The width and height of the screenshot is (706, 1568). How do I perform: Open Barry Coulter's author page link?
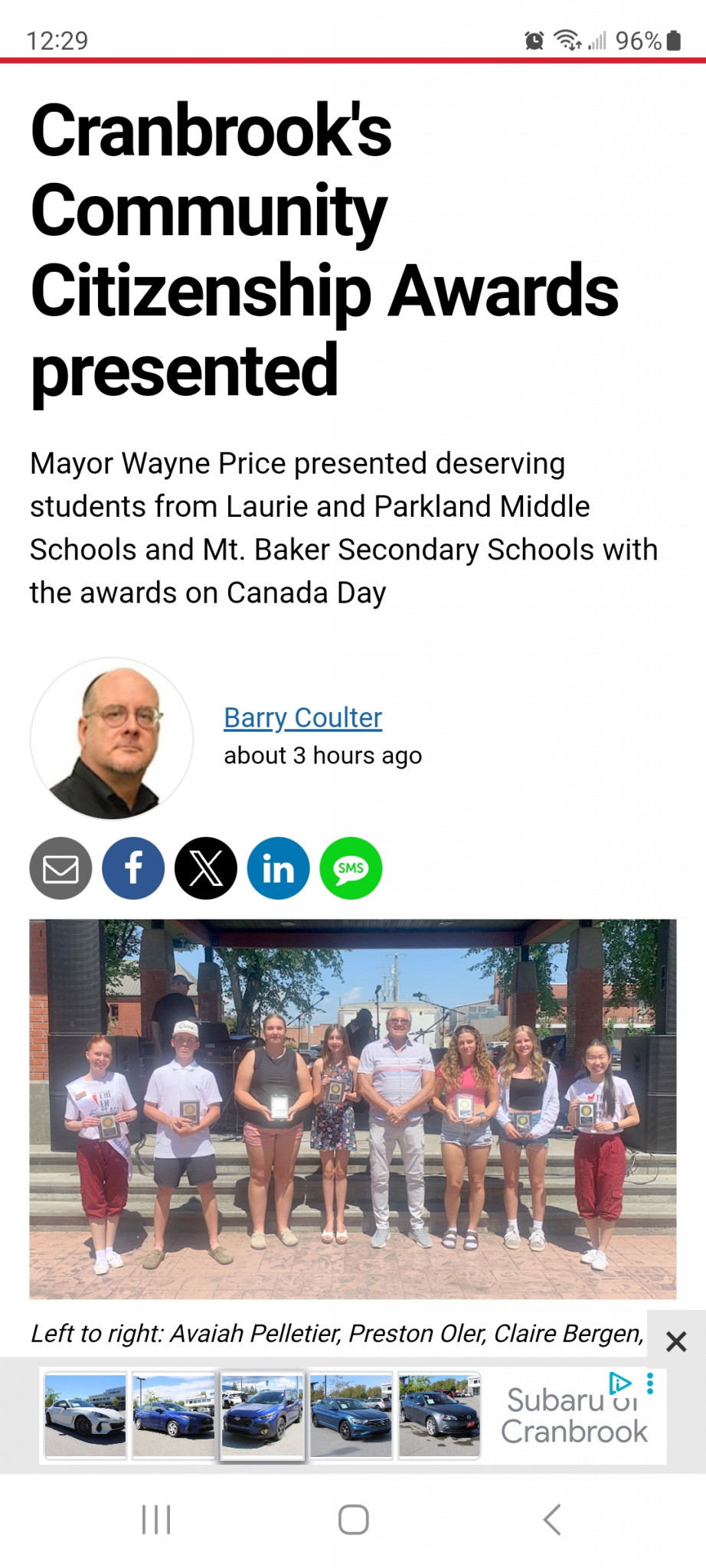[x=302, y=717]
